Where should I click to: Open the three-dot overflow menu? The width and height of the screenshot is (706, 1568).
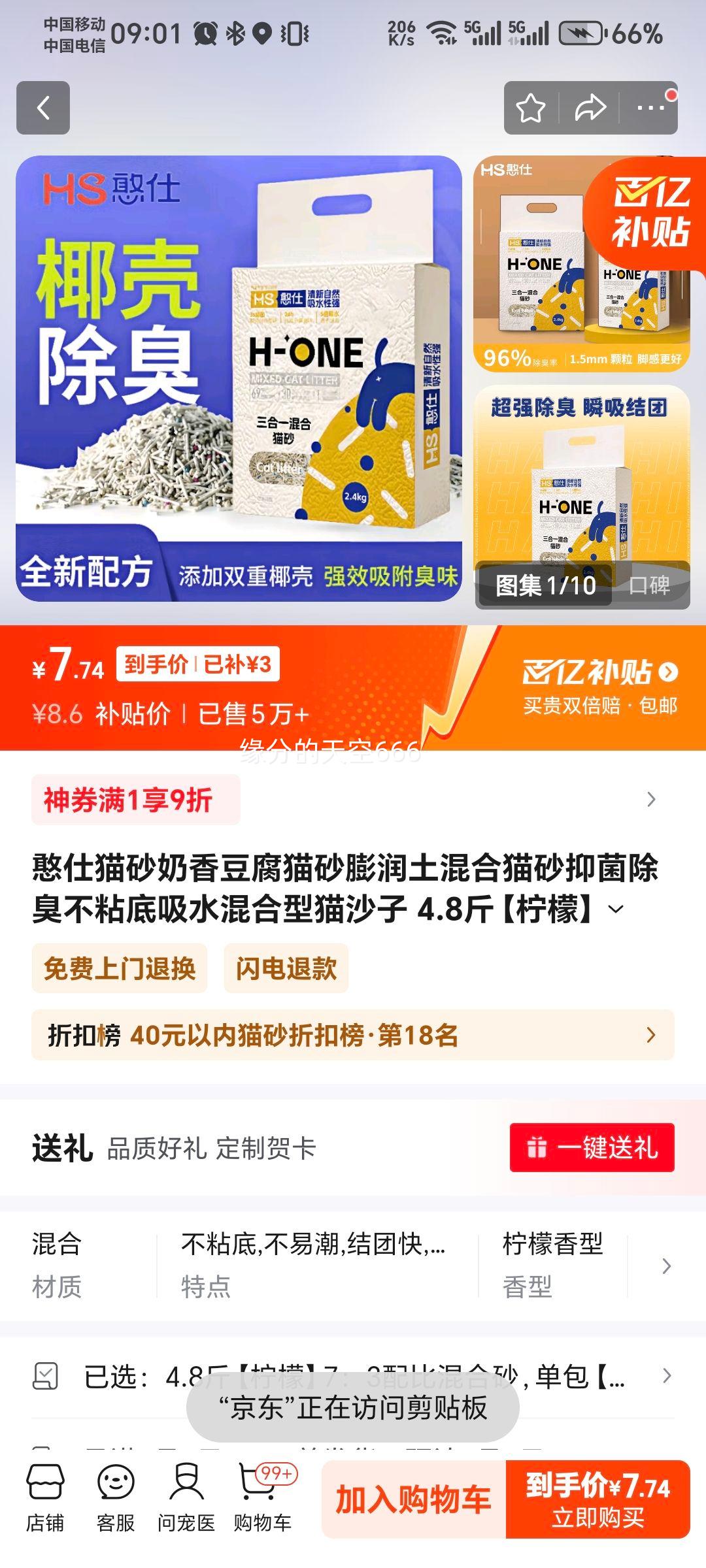(x=650, y=108)
